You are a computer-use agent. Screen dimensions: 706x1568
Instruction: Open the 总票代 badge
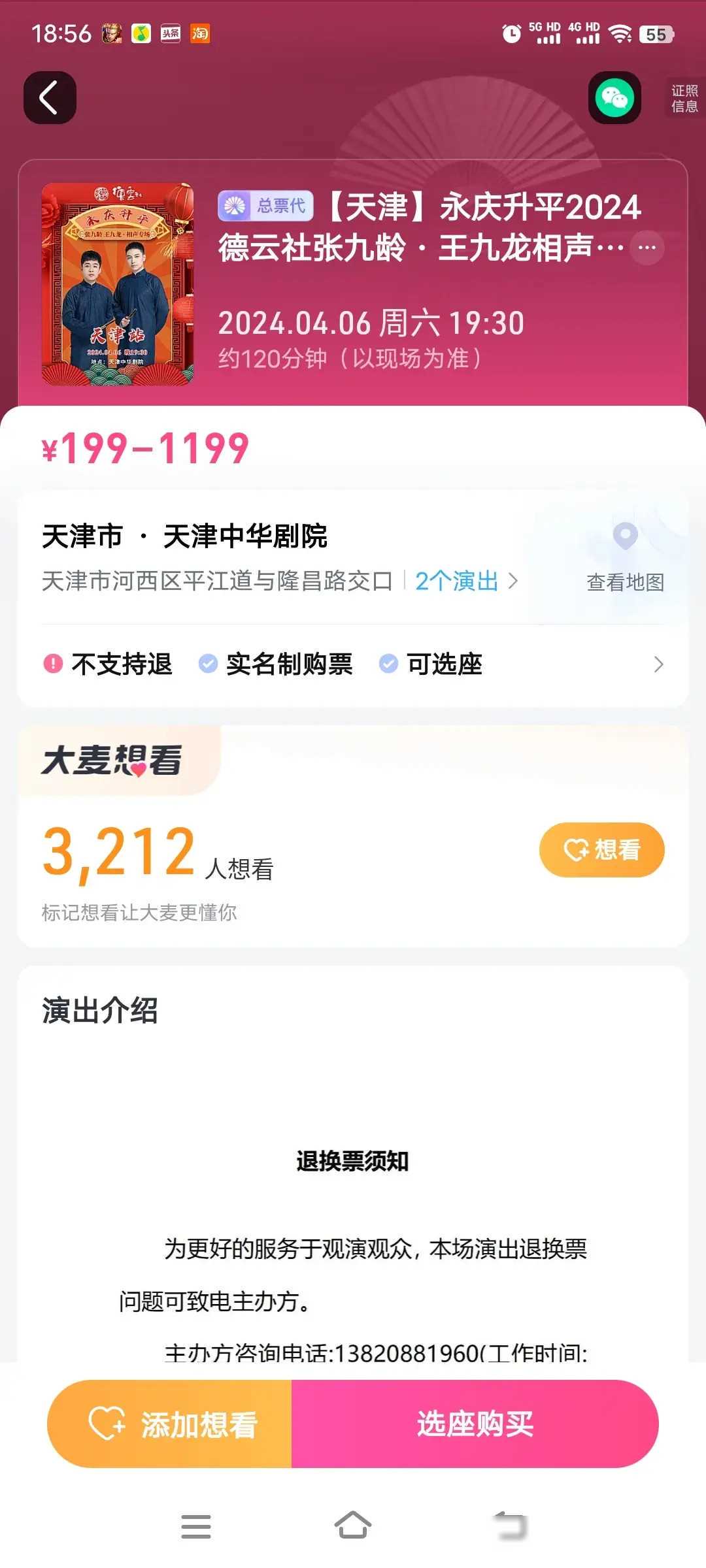[265, 206]
